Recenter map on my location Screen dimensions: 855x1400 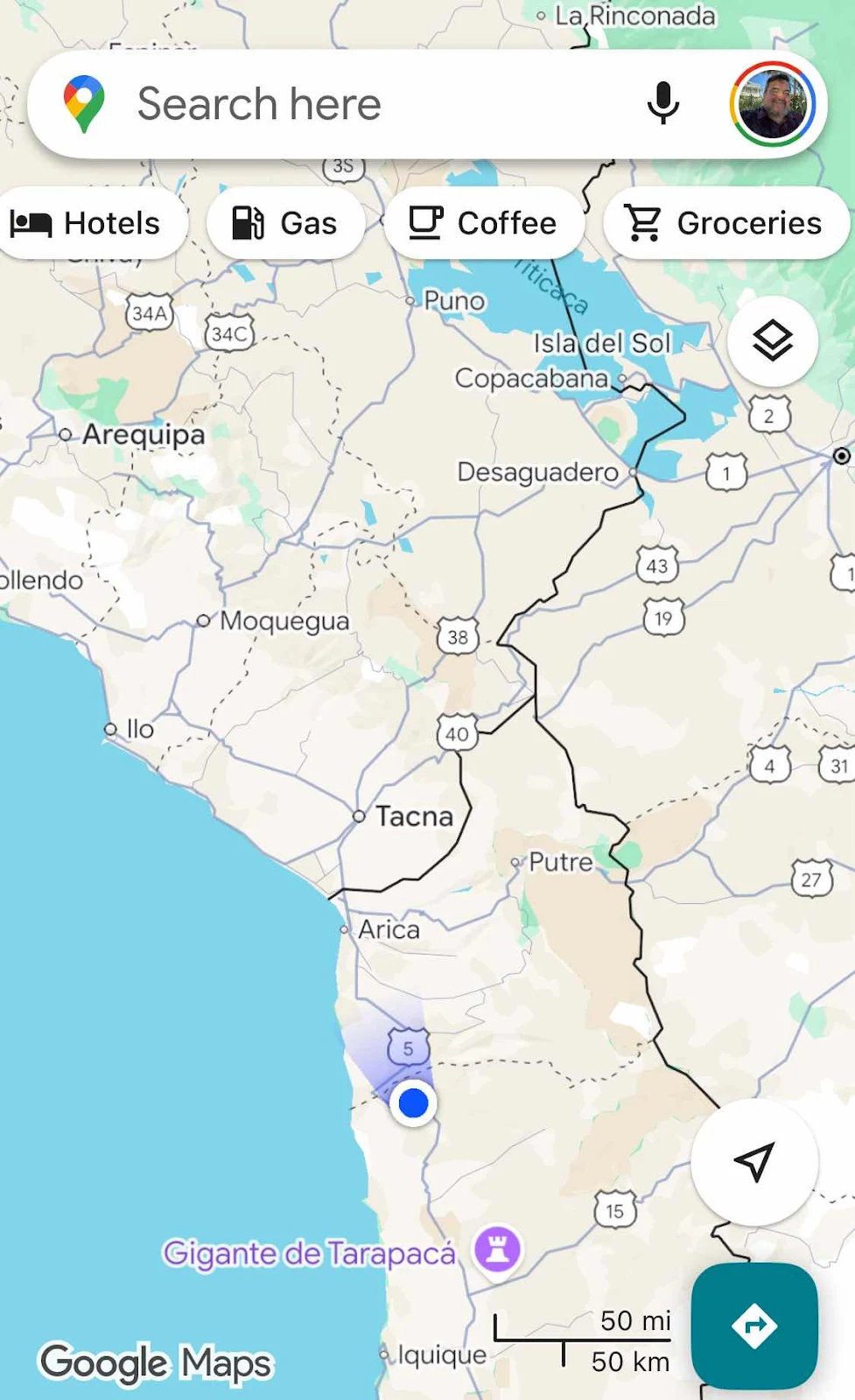pos(754,1161)
